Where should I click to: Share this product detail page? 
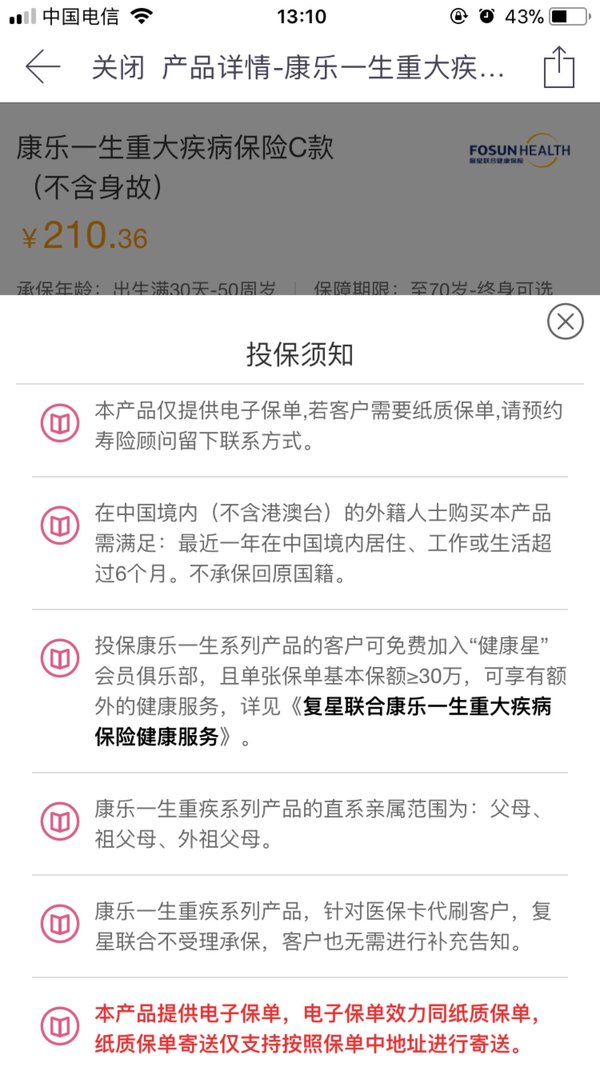[x=559, y=67]
